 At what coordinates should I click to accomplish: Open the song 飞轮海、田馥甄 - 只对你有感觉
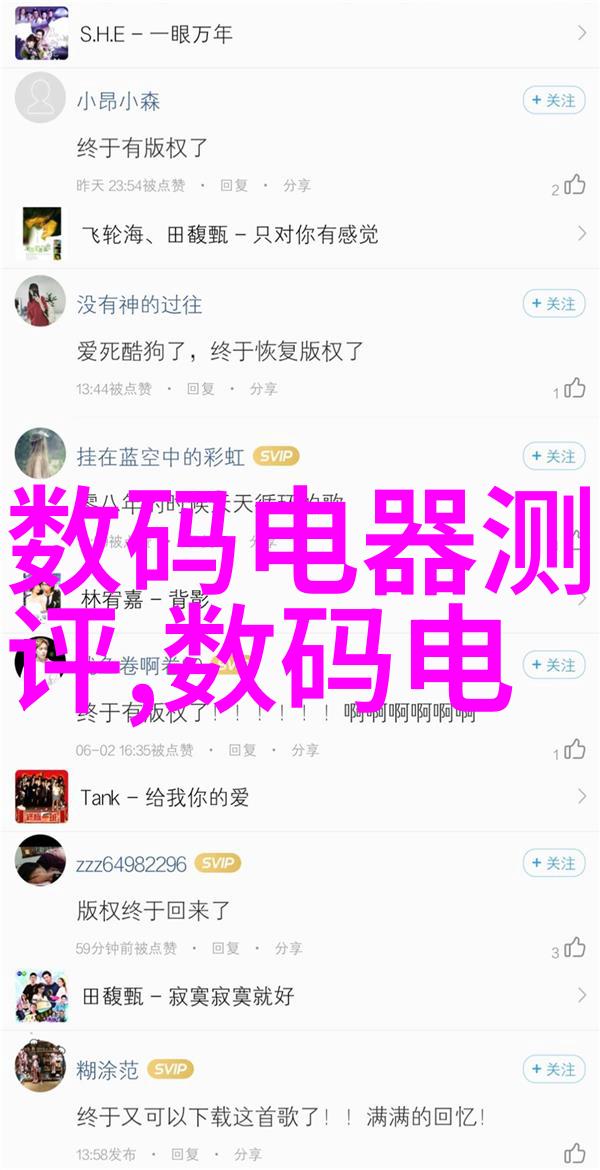pos(300,234)
